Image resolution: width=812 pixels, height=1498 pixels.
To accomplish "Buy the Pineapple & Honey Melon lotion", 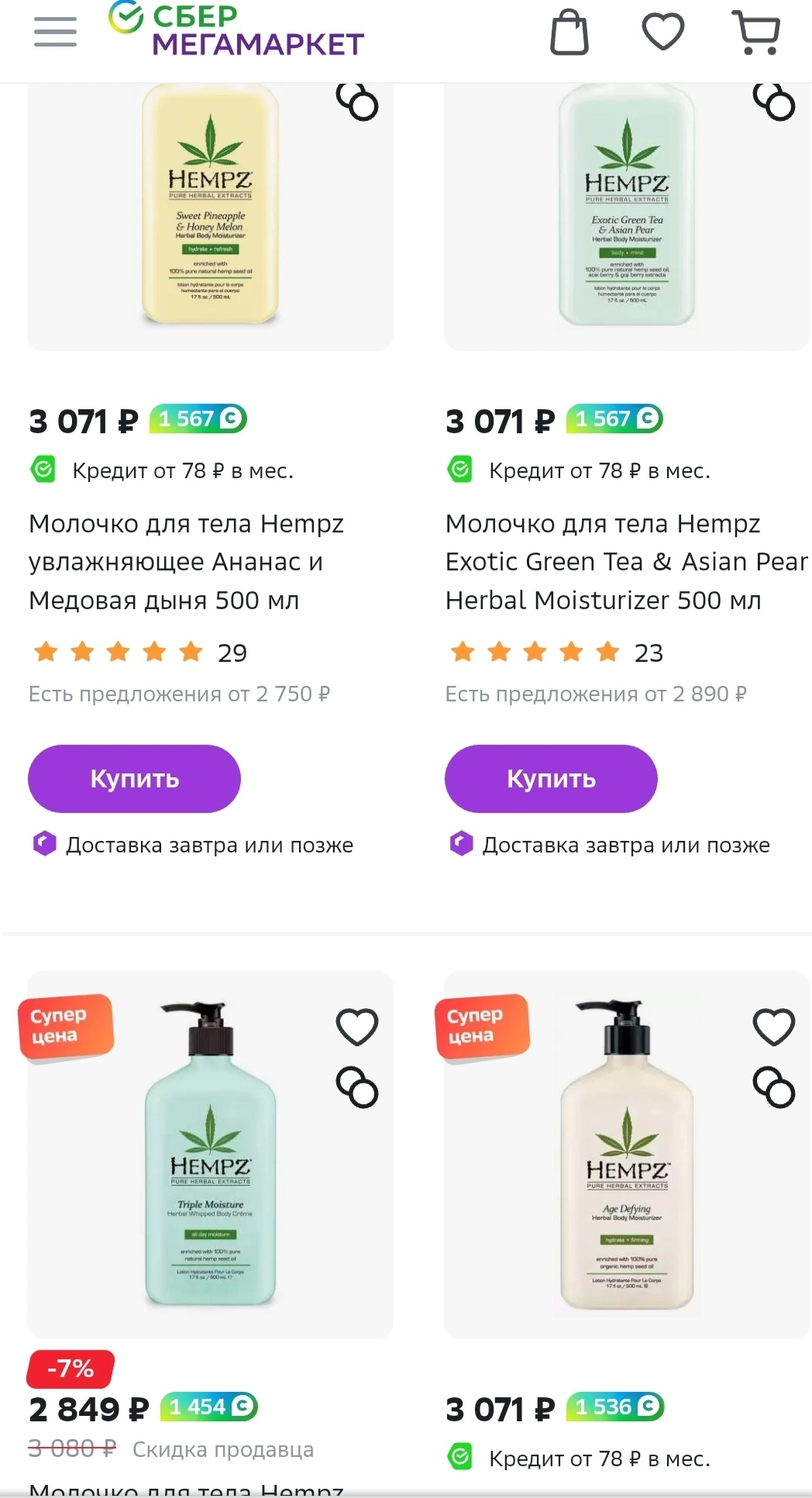I will pos(134,778).
